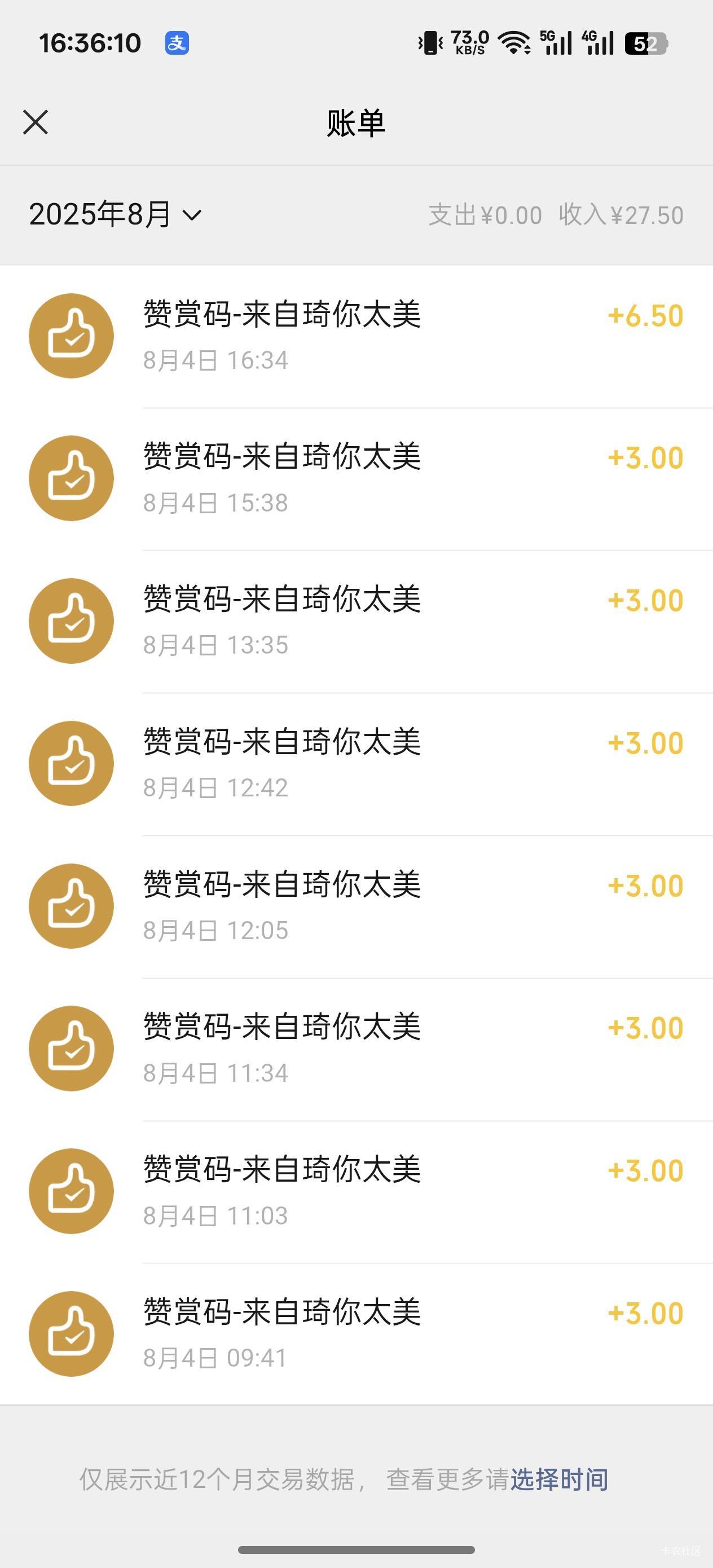Open the 12:05 赞赏码 record

click(x=356, y=906)
